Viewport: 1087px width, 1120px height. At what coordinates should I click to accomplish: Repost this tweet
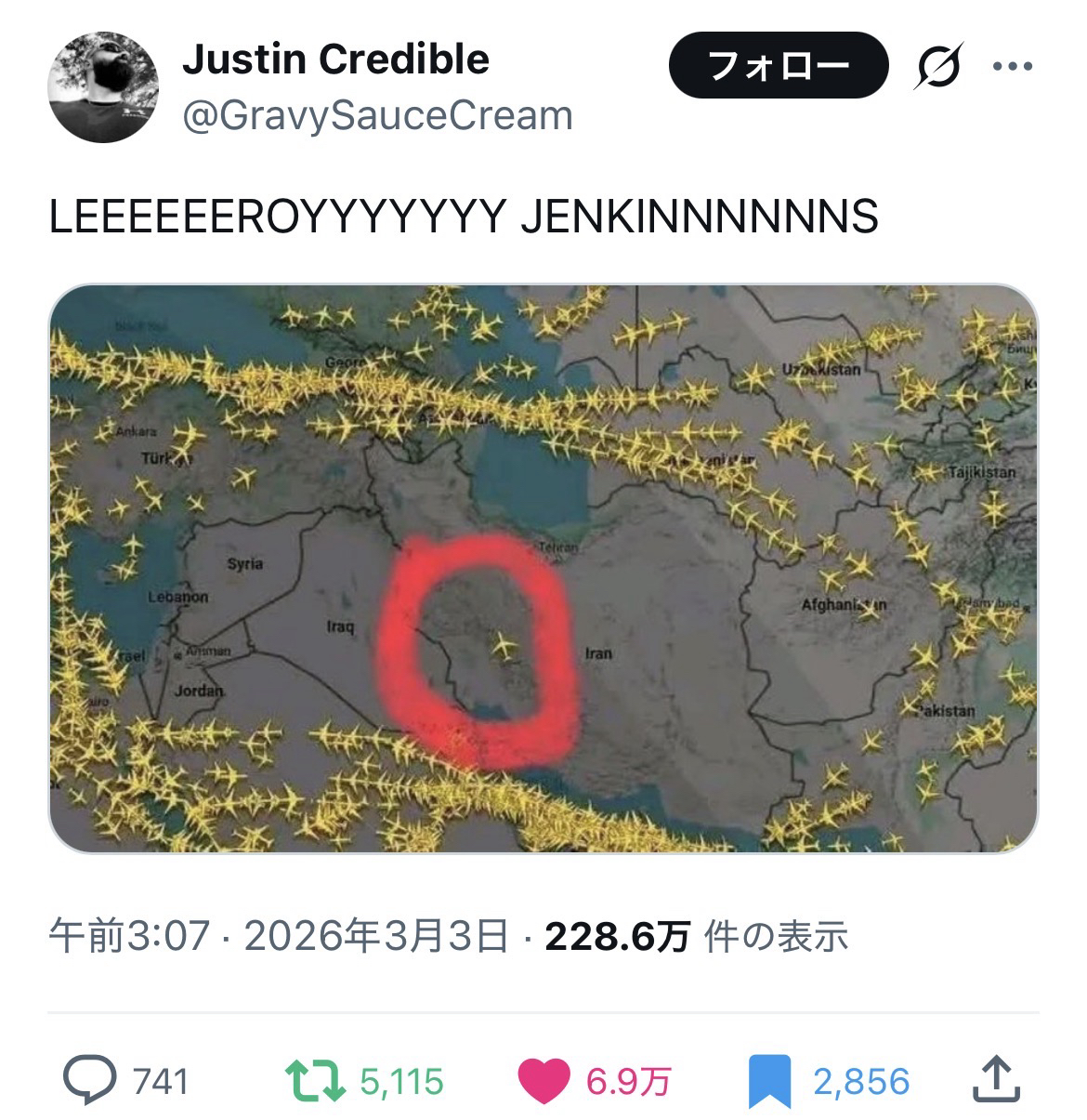[x=311, y=1080]
